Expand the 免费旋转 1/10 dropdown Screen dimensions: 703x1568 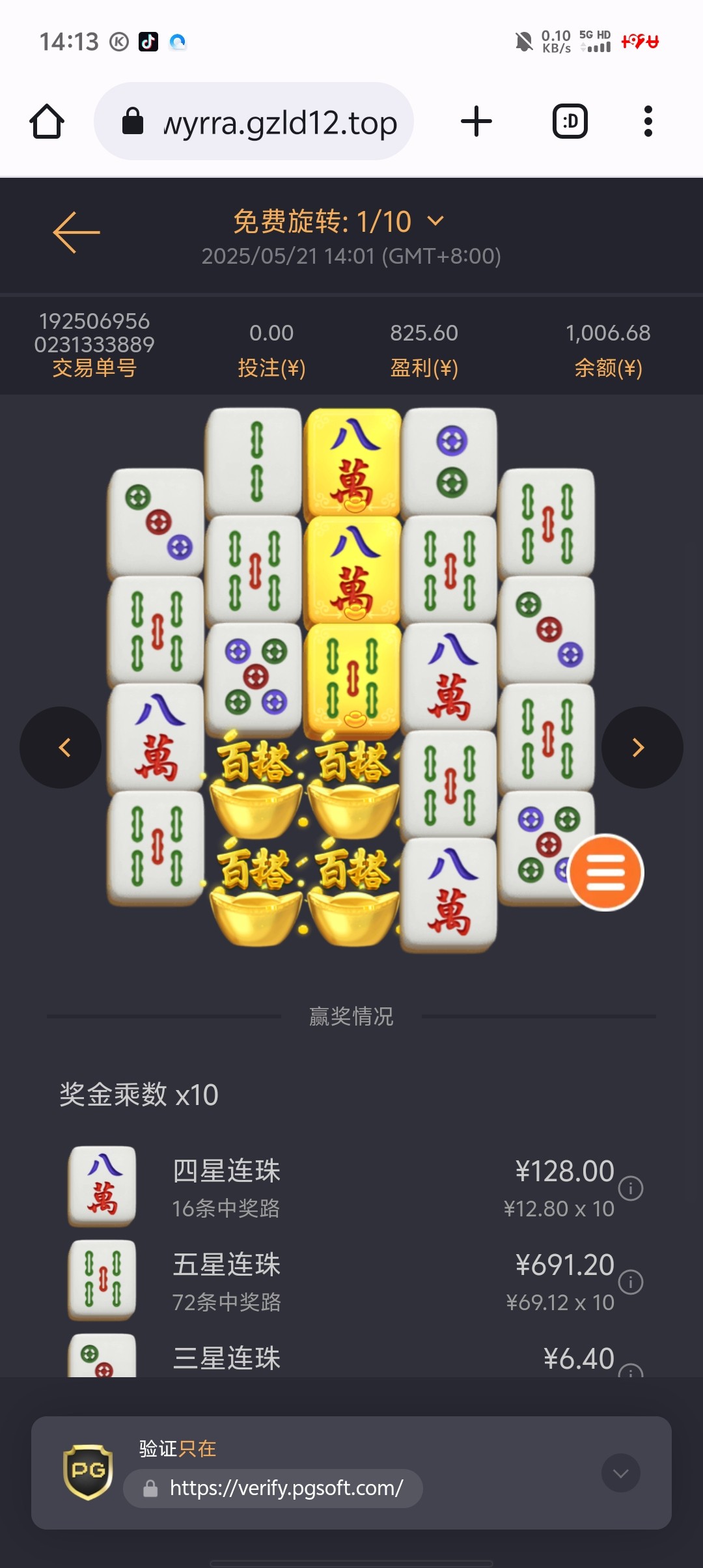tap(435, 221)
